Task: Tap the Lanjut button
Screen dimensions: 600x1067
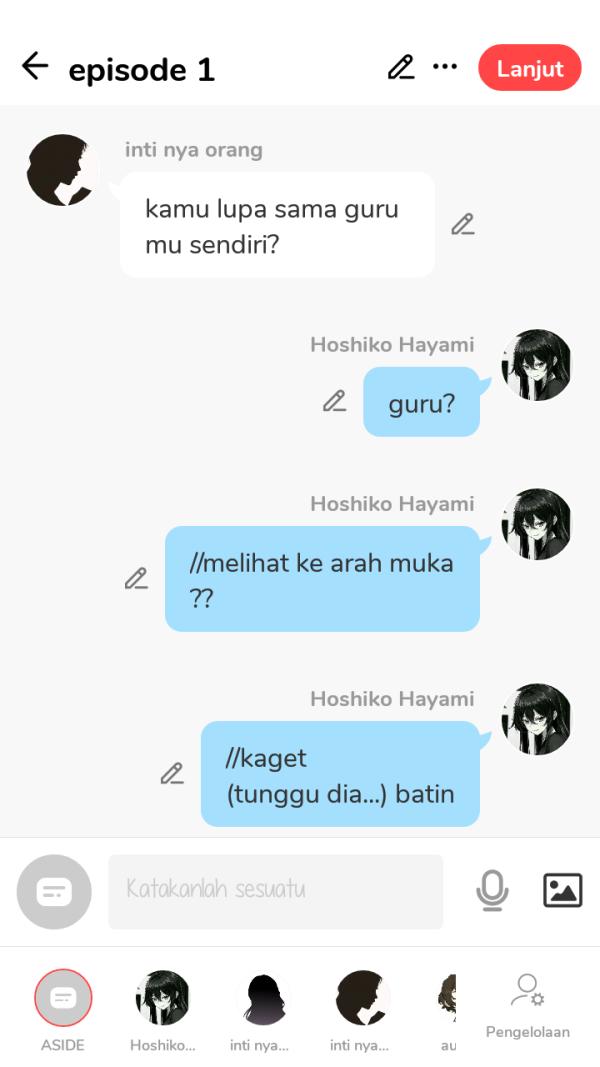Action: pyautogui.click(x=529, y=68)
